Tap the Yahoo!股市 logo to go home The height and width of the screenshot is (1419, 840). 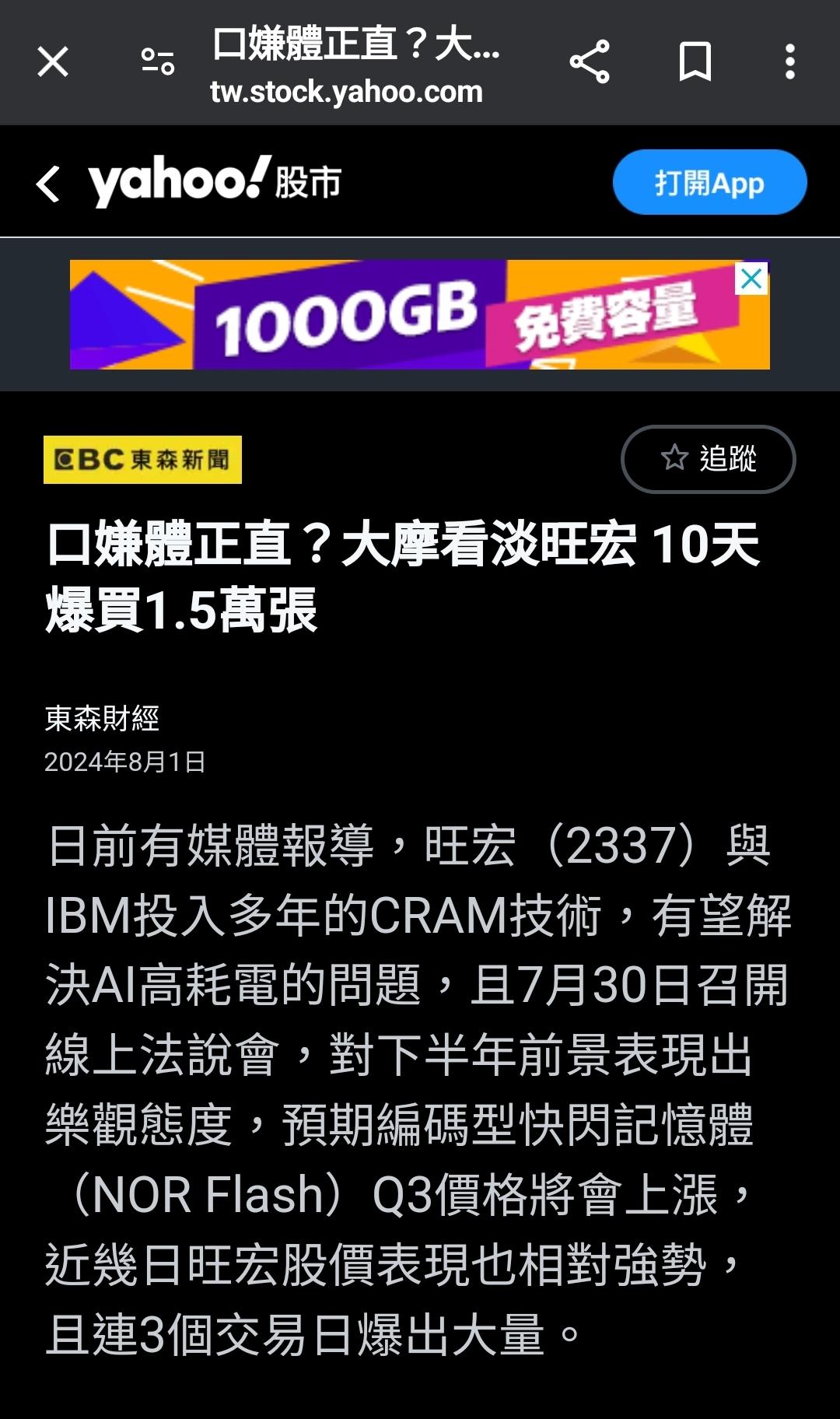[x=210, y=181]
